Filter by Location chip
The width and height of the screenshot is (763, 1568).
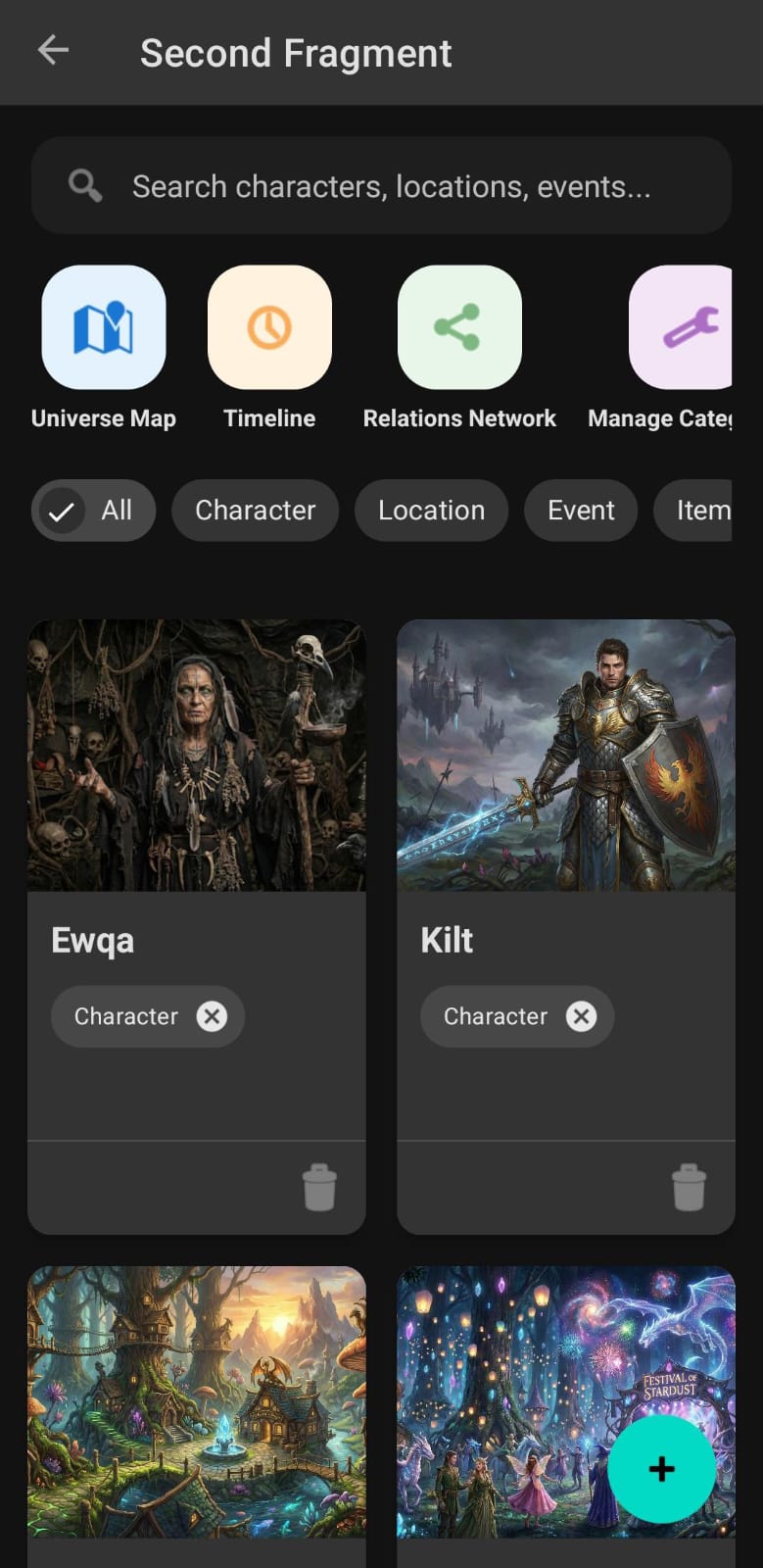coord(431,511)
